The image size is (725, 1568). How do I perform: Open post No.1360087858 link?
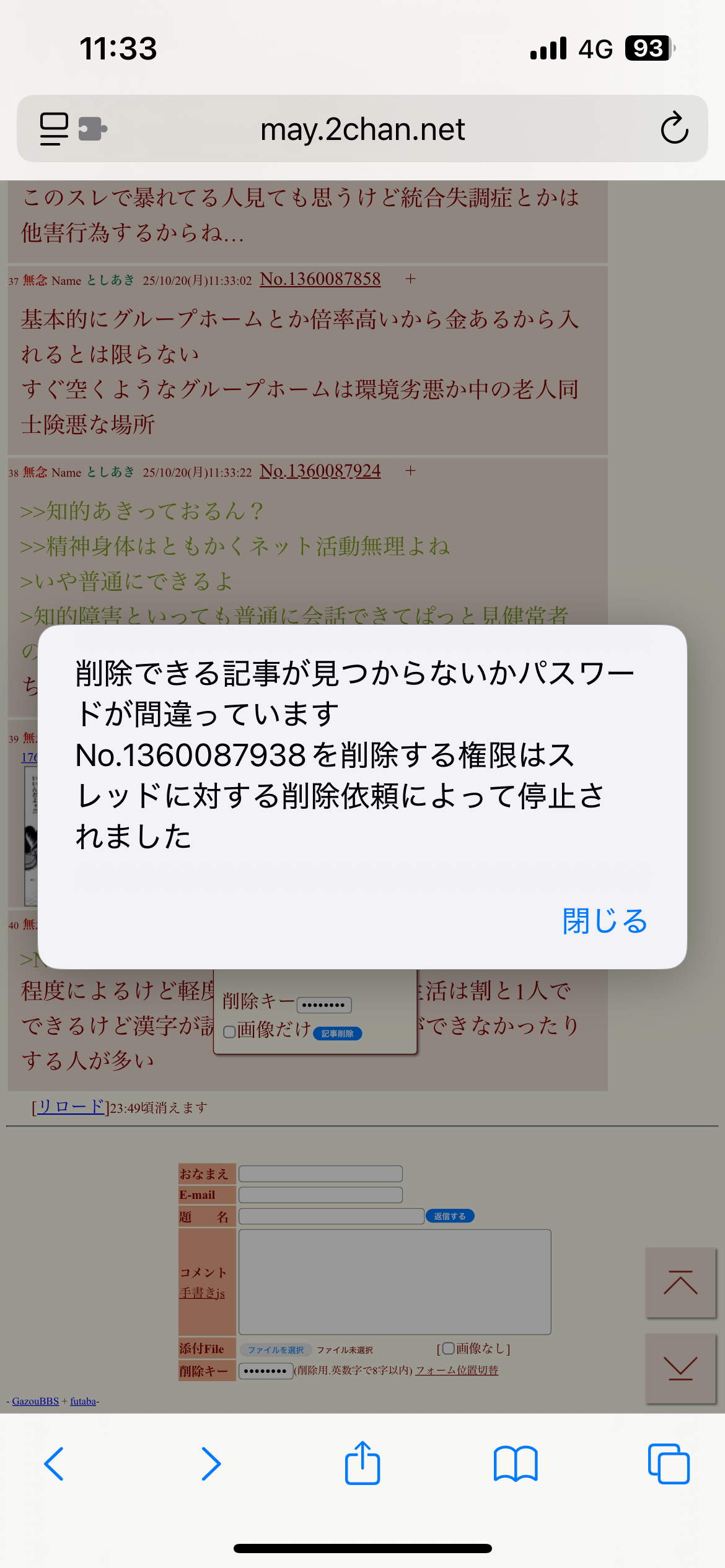coord(320,279)
